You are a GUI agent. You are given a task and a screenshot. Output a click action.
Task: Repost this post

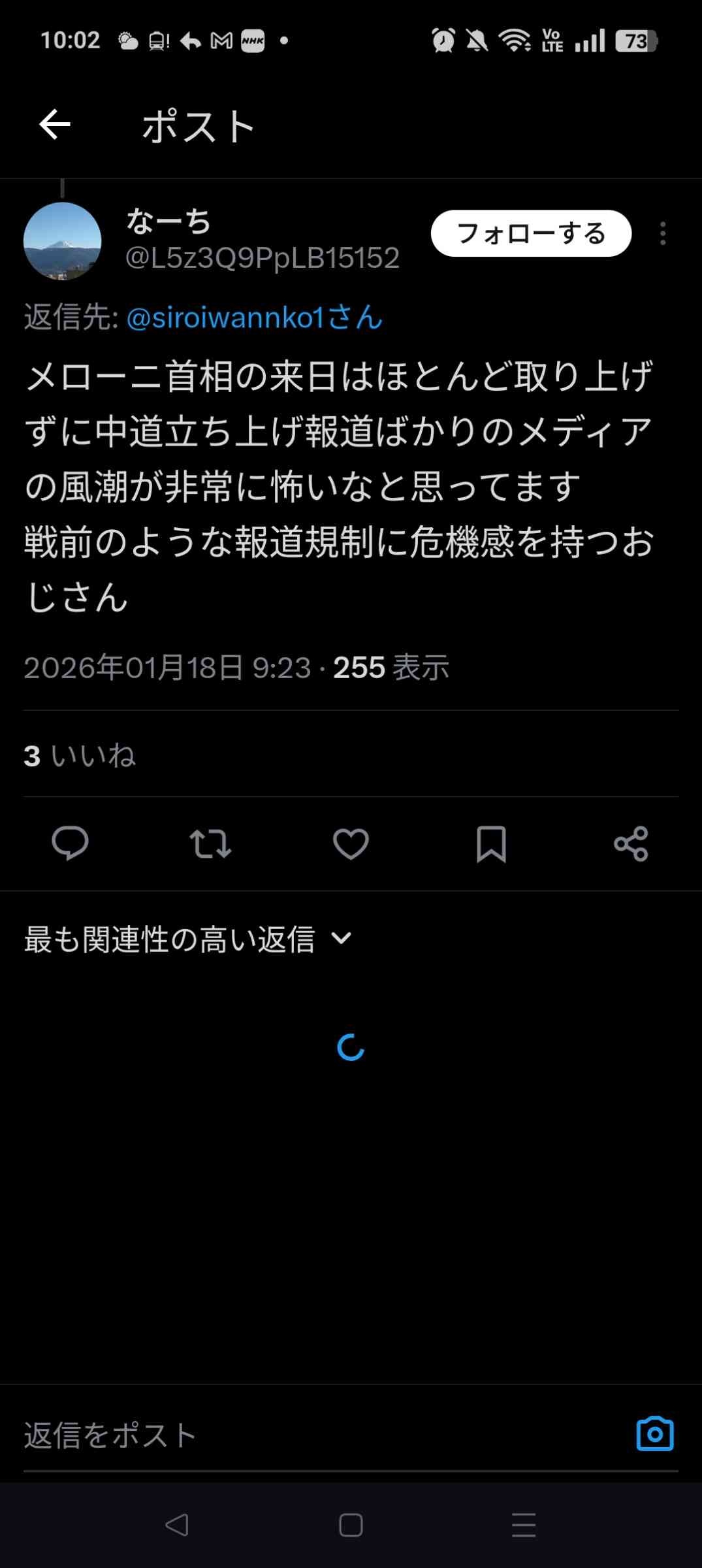(210, 843)
